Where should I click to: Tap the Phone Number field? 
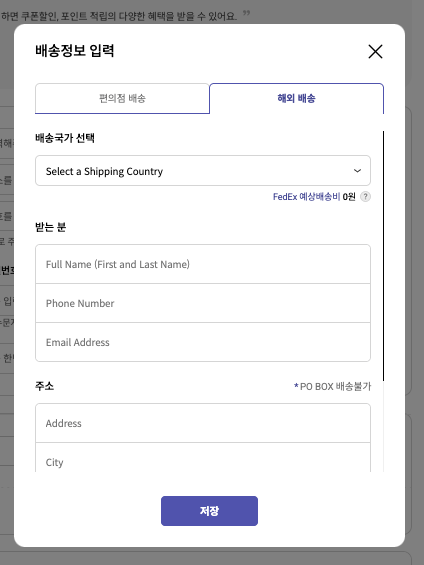pyautogui.click(x=203, y=303)
